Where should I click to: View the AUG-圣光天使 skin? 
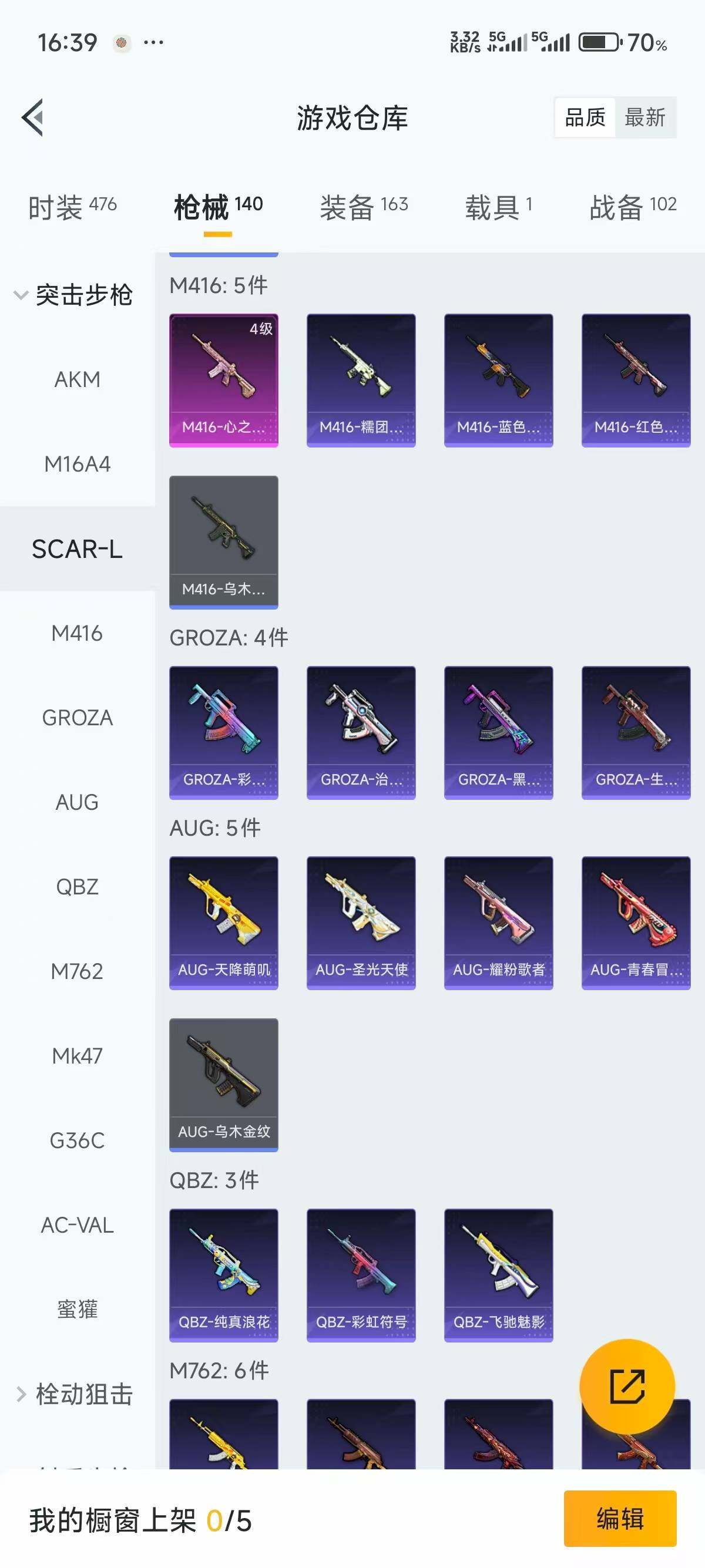(x=361, y=923)
